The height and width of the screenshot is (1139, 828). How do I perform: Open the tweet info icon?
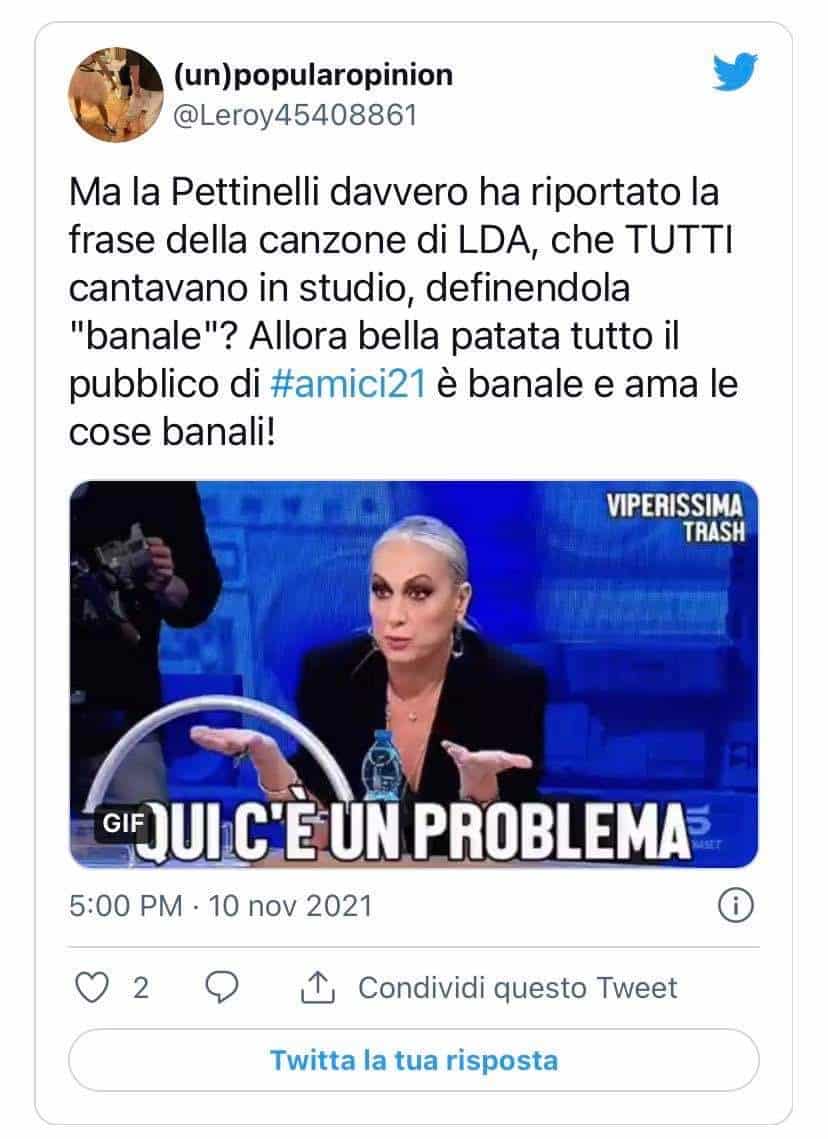point(735,906)
